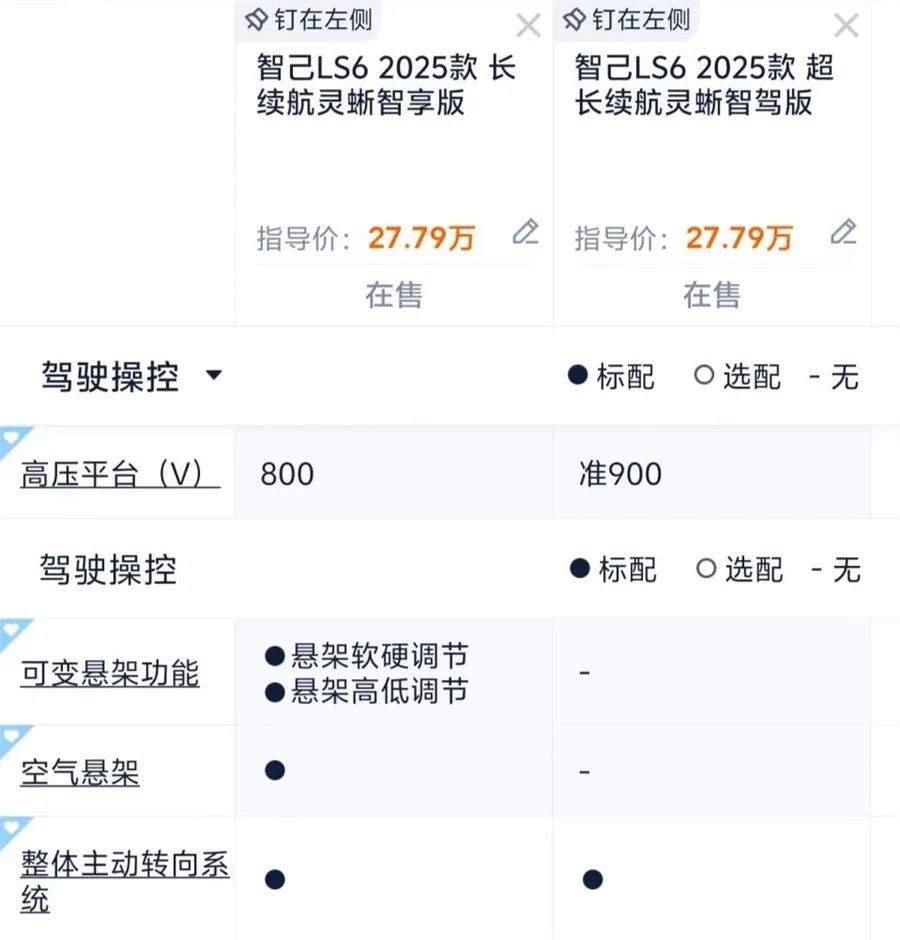This screenshot has height=940, width=900.
Task: Pin the 长续航灵蜥智享版 column to the left
Action: point(308,19)
